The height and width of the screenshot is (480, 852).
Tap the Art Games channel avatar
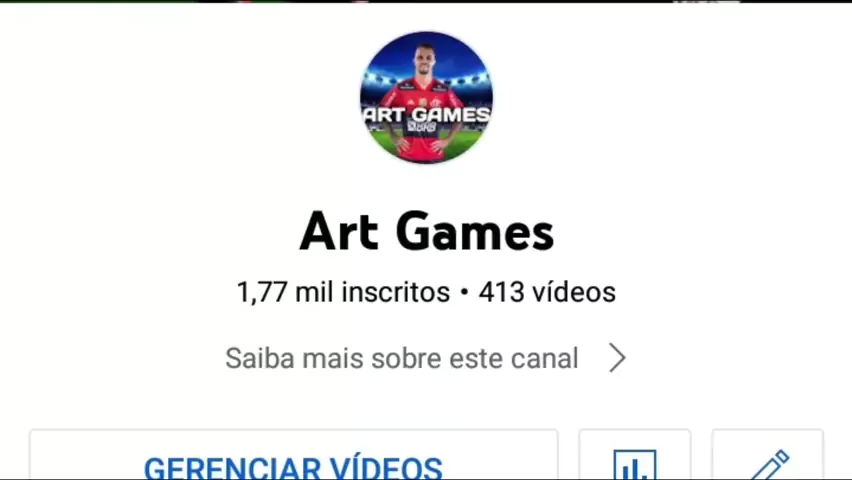click(426, 98)
